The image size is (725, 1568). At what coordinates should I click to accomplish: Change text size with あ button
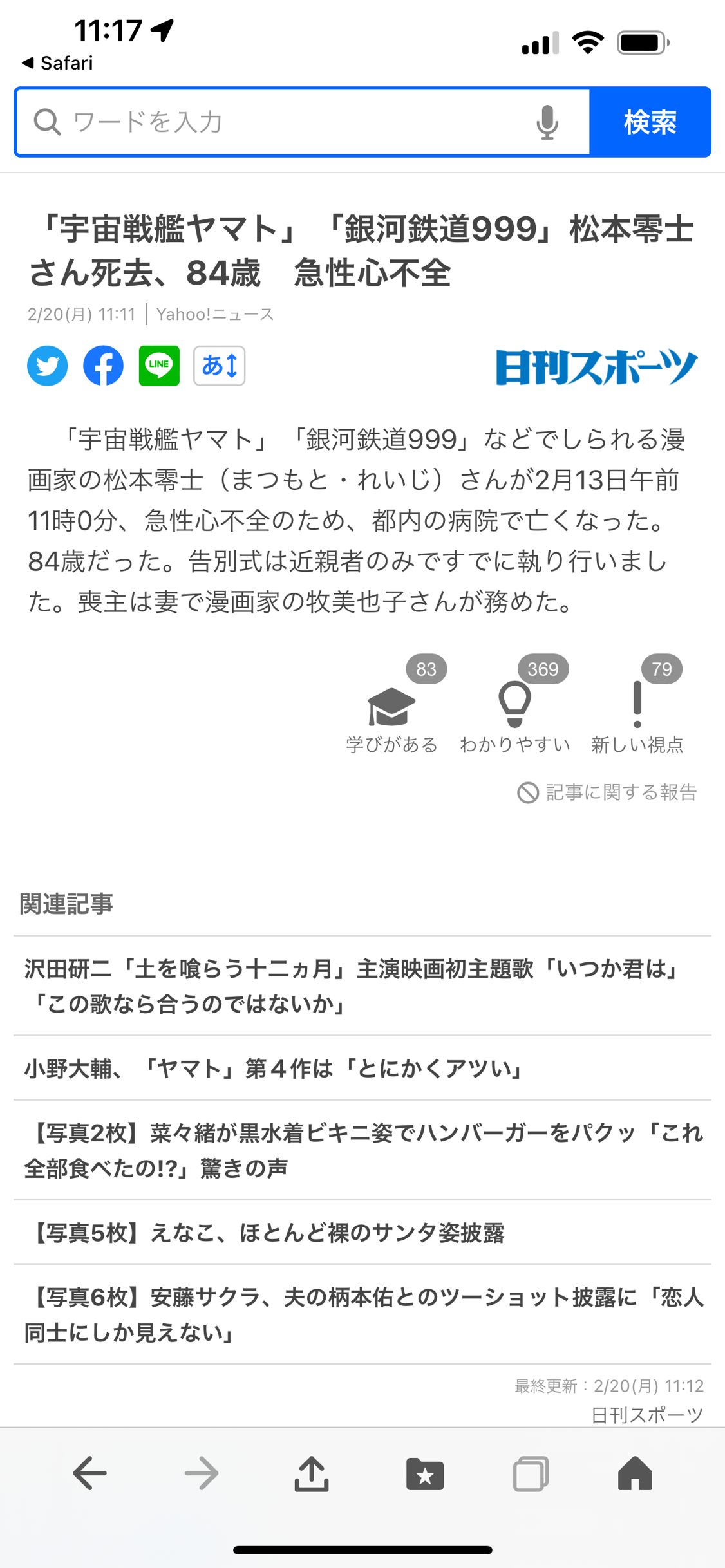coord(219,366)
